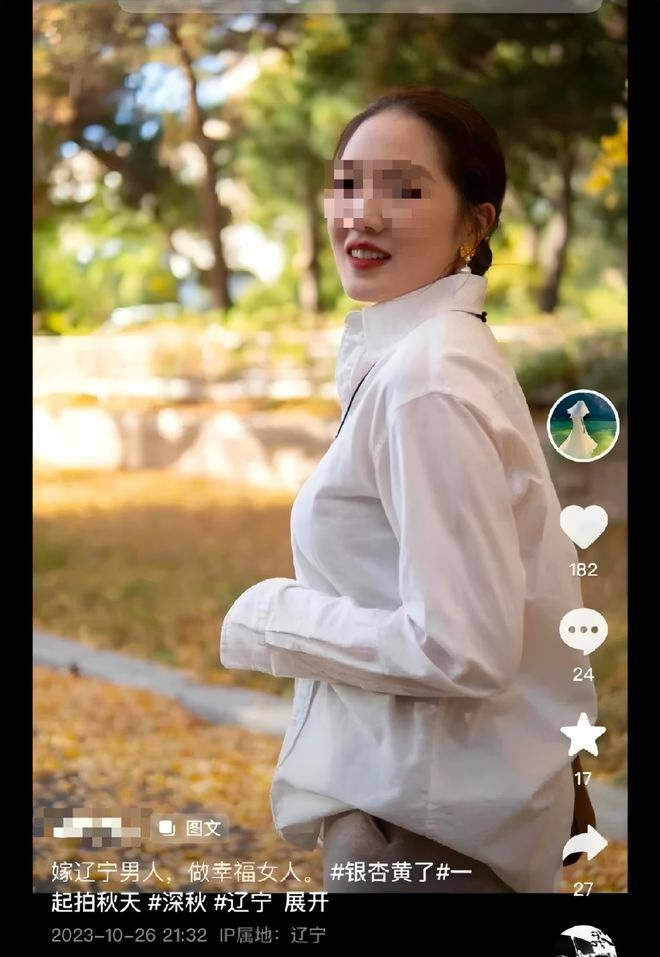Expand the full caption via 展开
The width and height of the screenshot is (660, 957).
306,903
